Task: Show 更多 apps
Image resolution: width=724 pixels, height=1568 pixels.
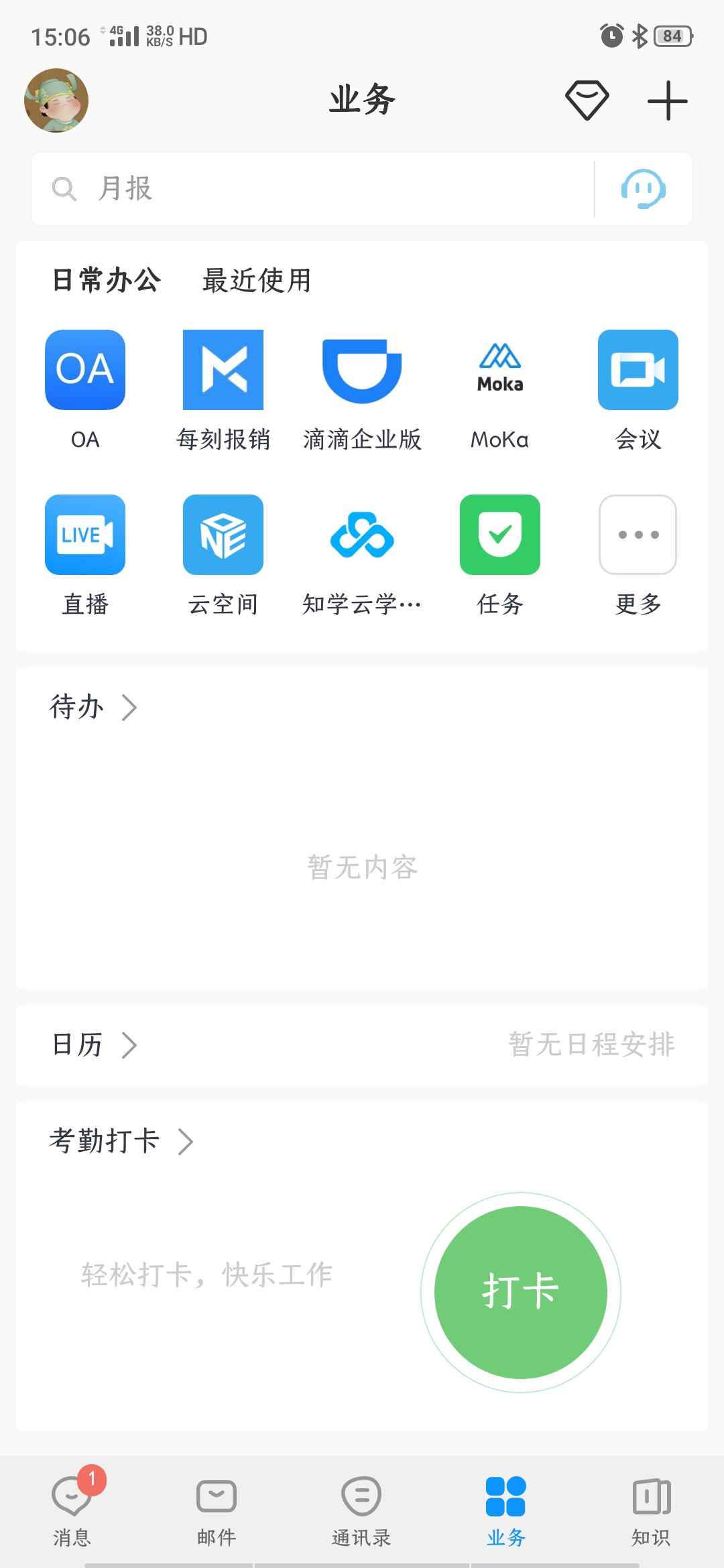Action: 638,535
